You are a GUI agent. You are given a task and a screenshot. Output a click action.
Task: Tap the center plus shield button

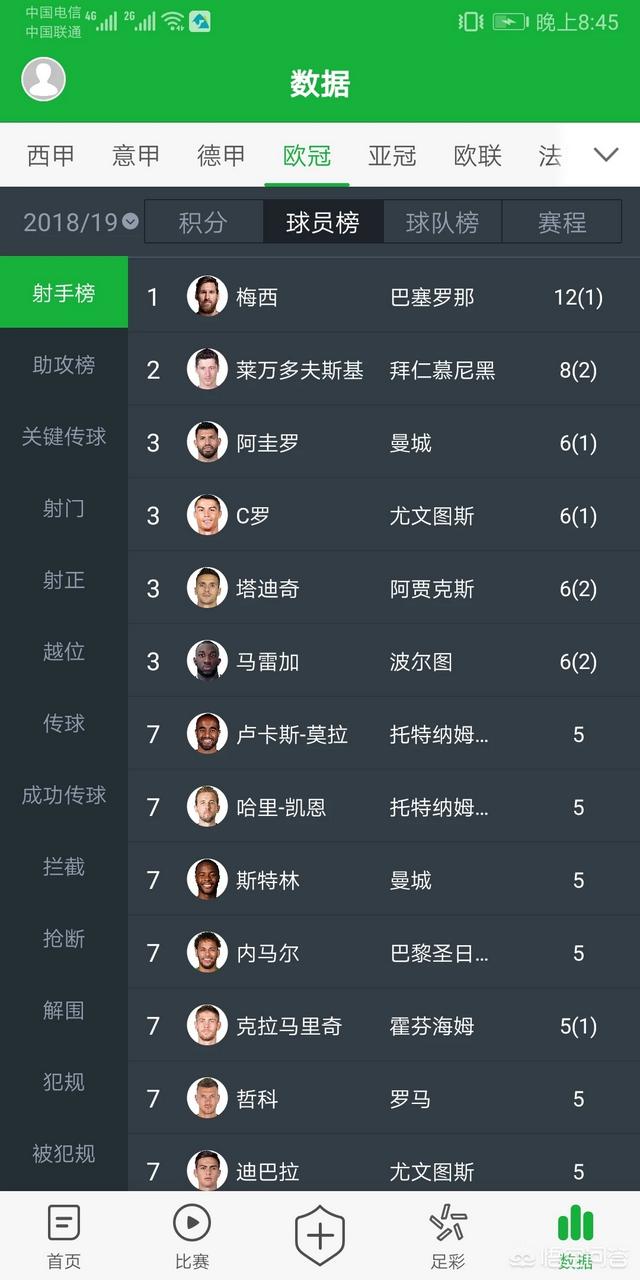pyautogui.click(x=320, y=1236)
